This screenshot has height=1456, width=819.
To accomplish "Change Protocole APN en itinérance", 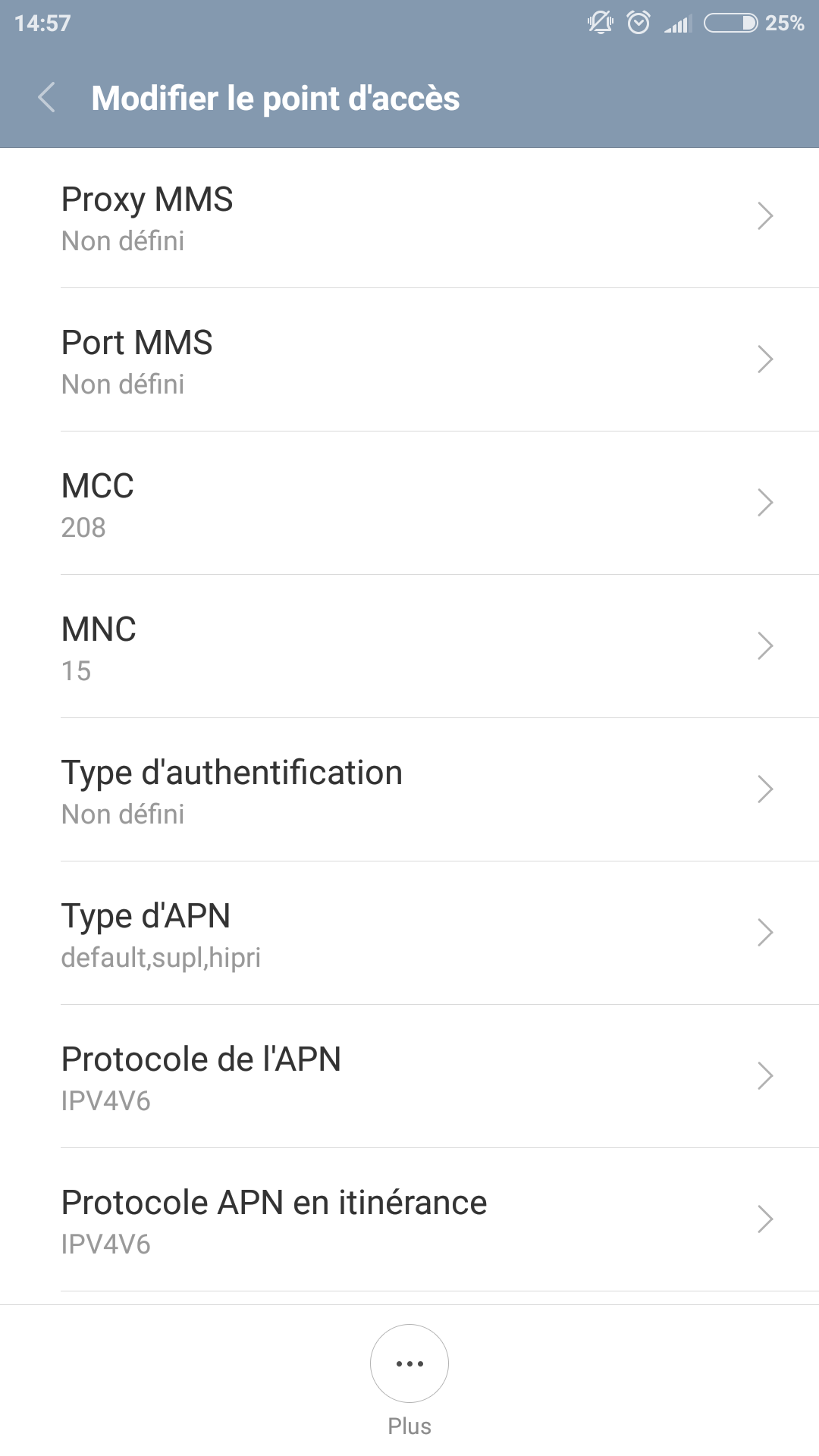I will [x=409, y=1220].
